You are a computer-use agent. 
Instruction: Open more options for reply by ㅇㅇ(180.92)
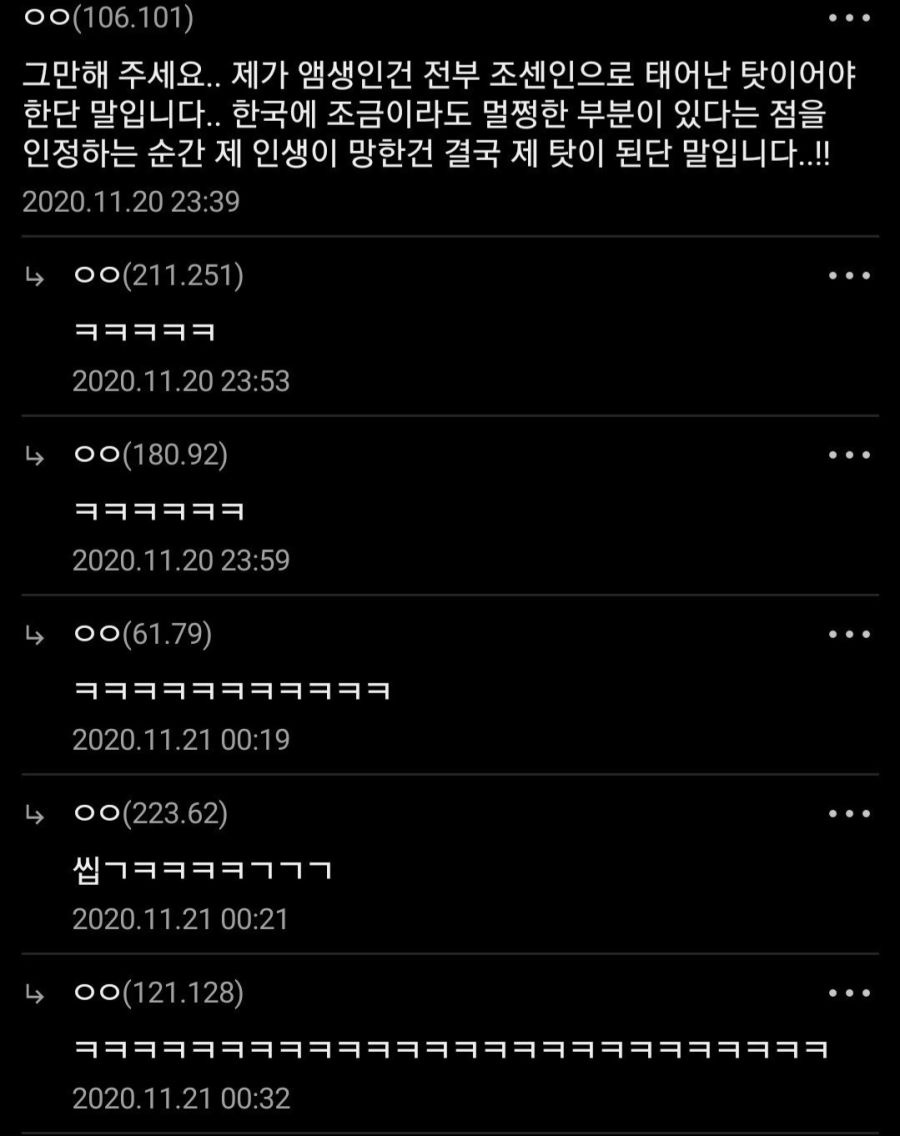coord(849,455)
